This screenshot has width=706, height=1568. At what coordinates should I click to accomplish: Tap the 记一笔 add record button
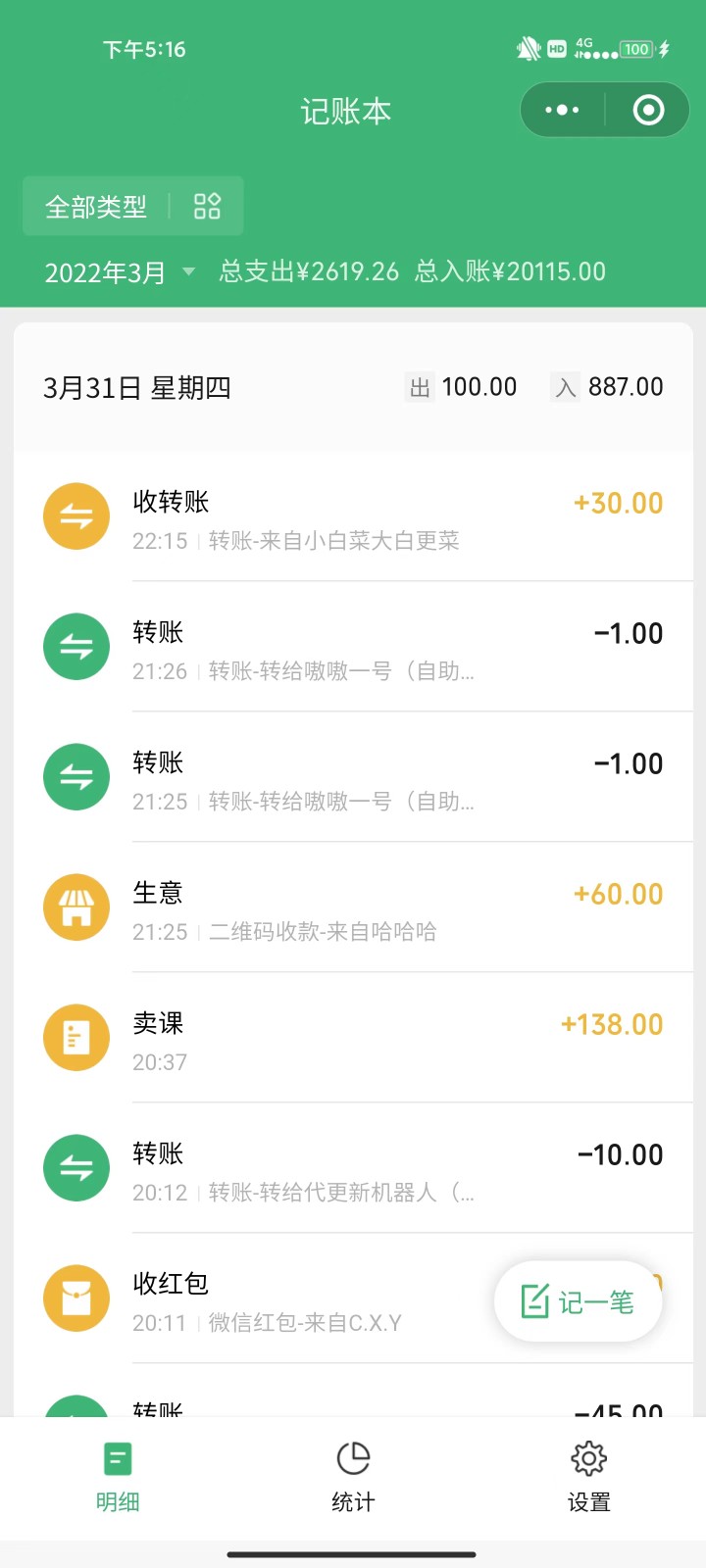click(x=578, y=1300)
